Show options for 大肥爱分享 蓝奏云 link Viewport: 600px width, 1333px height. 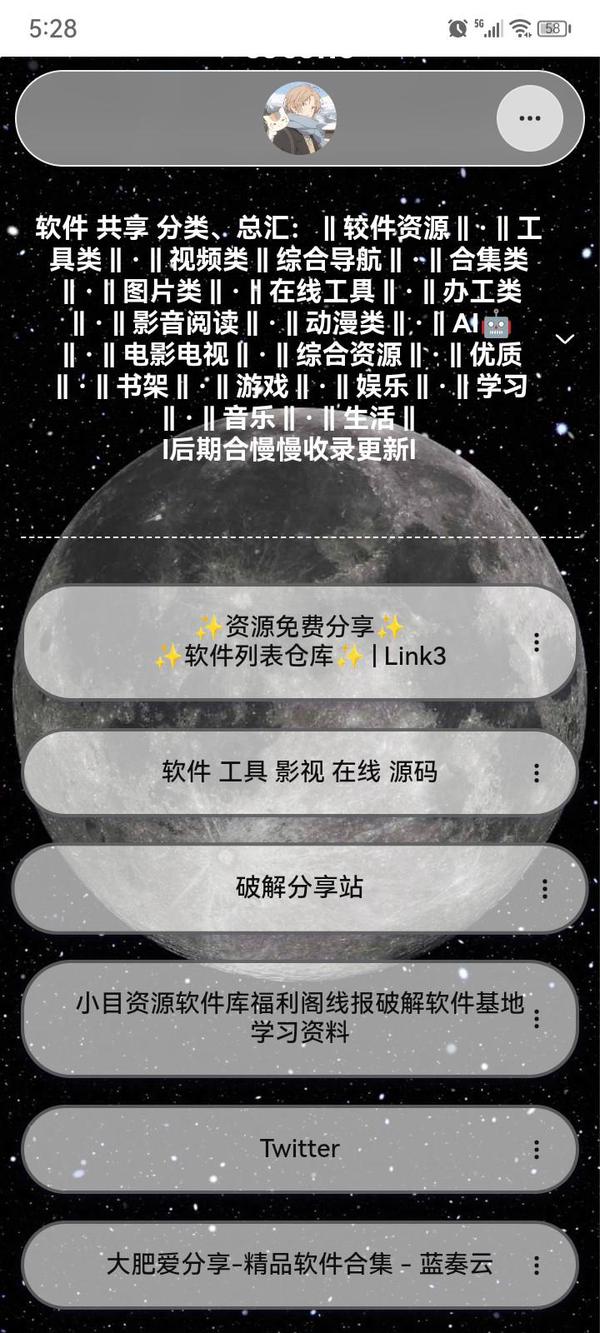click(x=537, y=1265)
